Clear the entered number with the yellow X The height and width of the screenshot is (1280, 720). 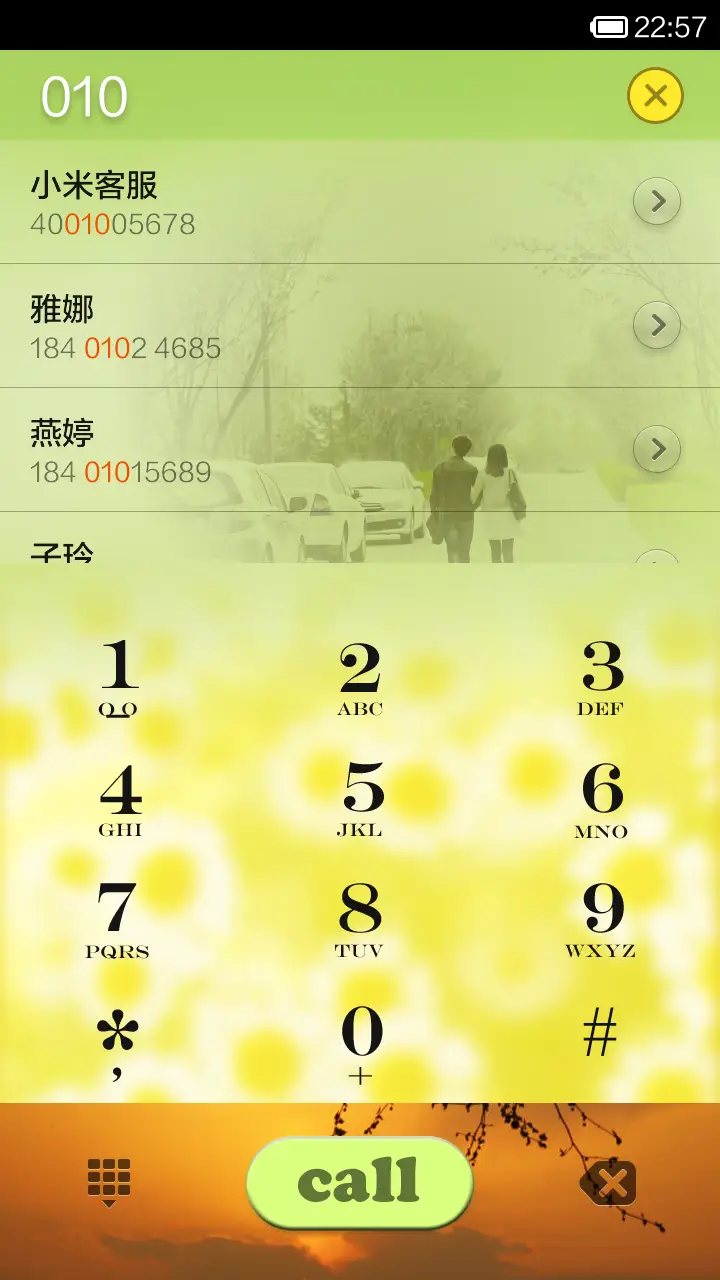[x=655, y=95]
